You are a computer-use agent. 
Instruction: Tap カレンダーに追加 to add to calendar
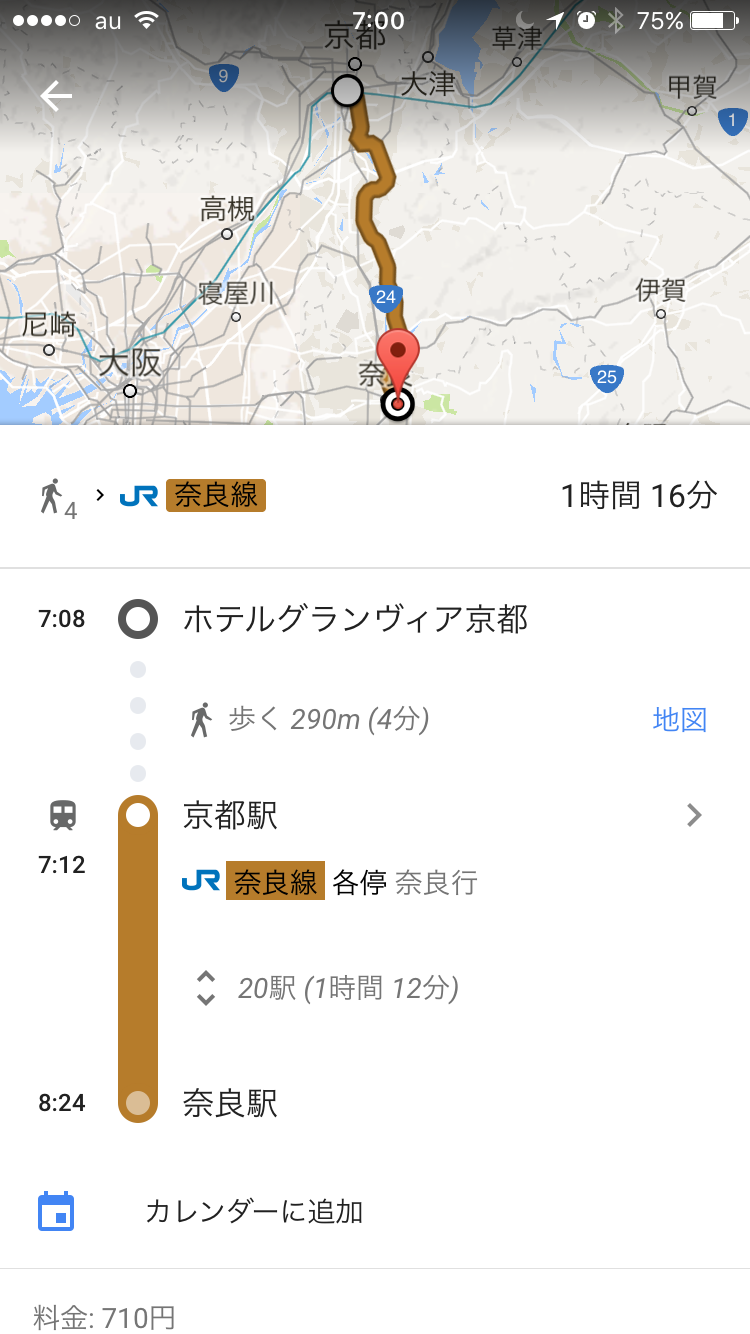[x=253, y=1212]
